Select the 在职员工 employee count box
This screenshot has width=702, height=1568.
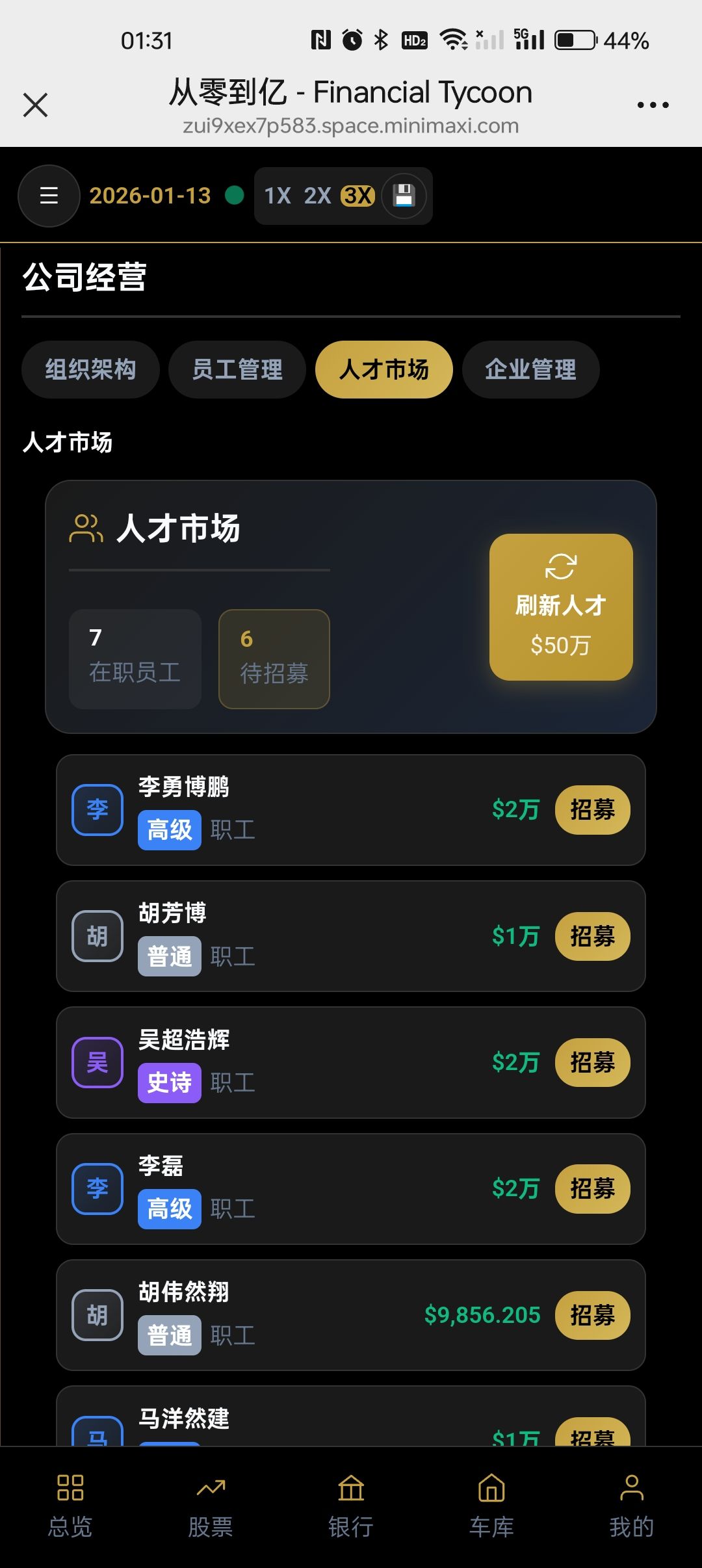[135, 659]
